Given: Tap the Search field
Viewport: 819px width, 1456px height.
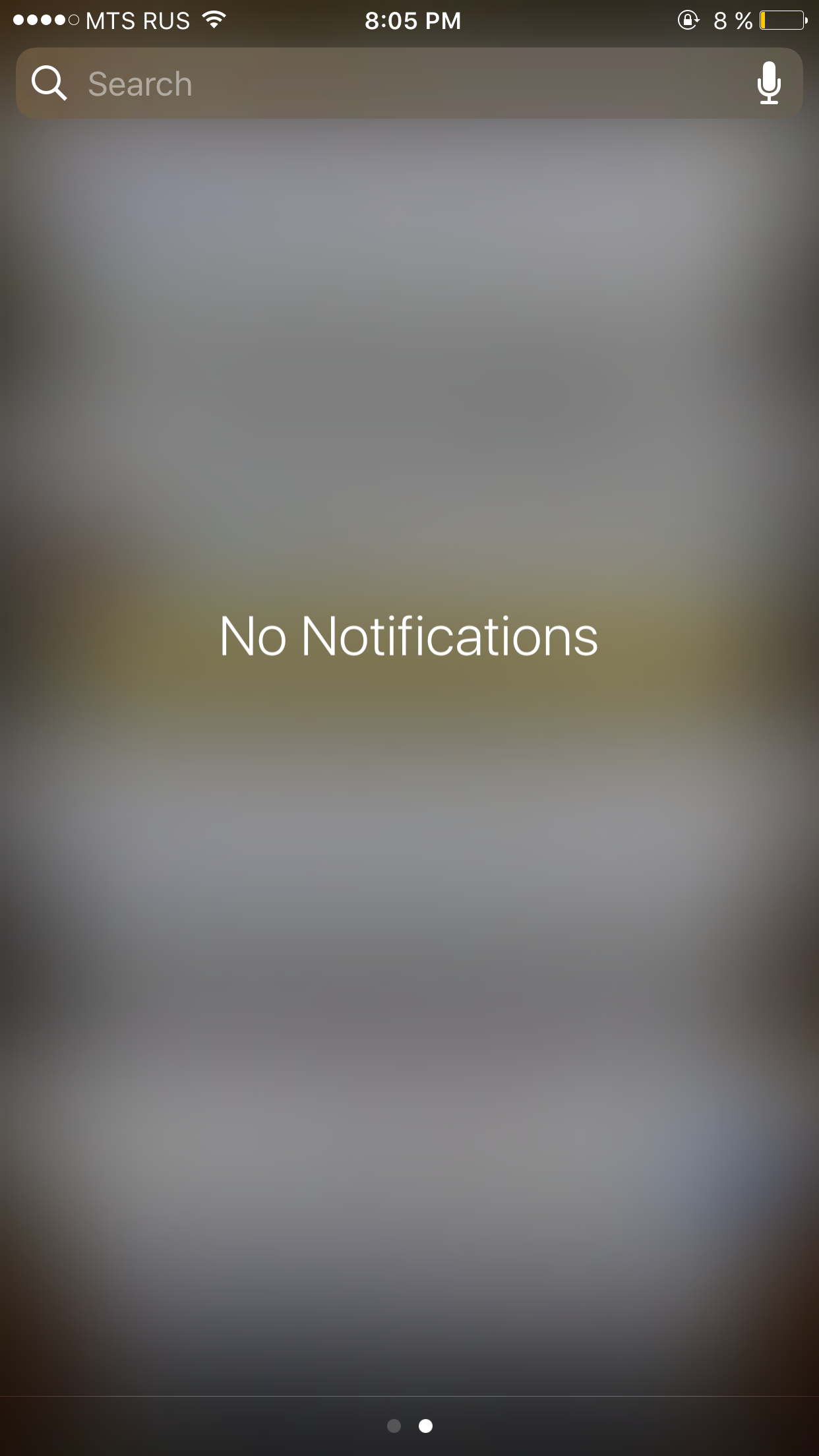Looking at the screenshot, I should [396, 84].
